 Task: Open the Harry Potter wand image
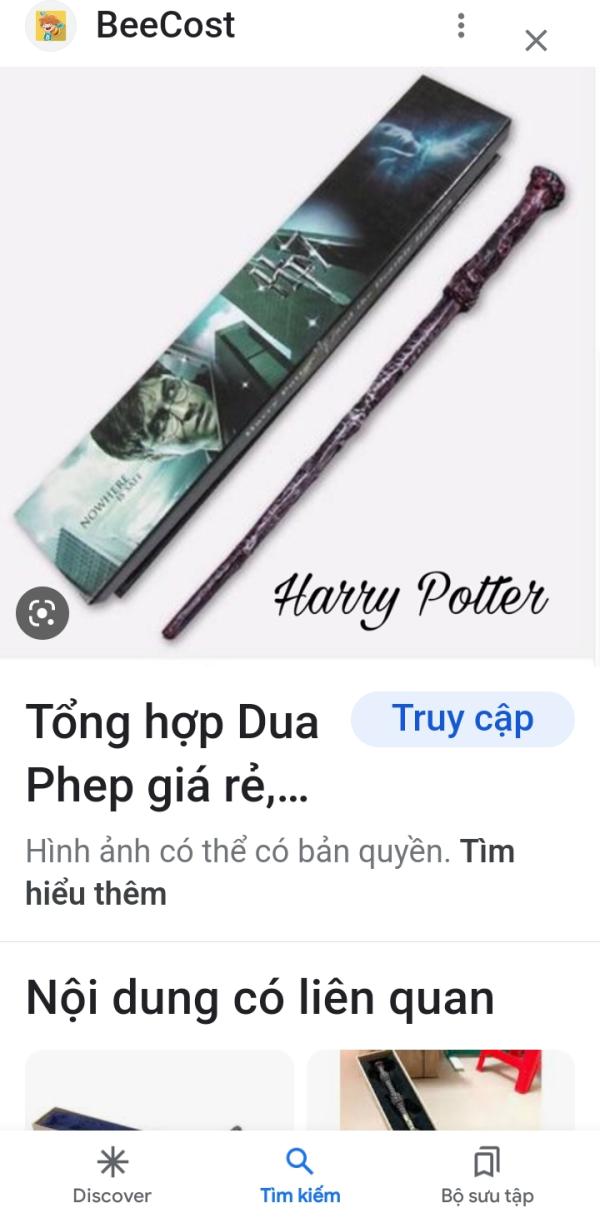pyautogui.click(x=300, y=360)
